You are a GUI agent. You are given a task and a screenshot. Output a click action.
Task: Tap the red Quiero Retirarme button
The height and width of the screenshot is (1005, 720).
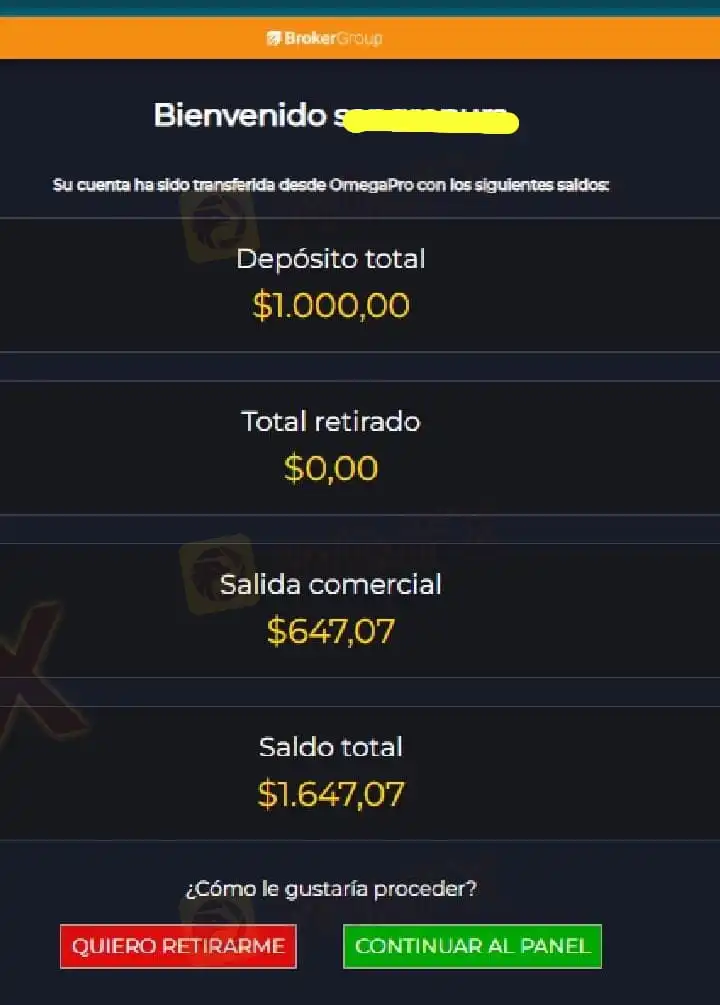tap(178, 946)
